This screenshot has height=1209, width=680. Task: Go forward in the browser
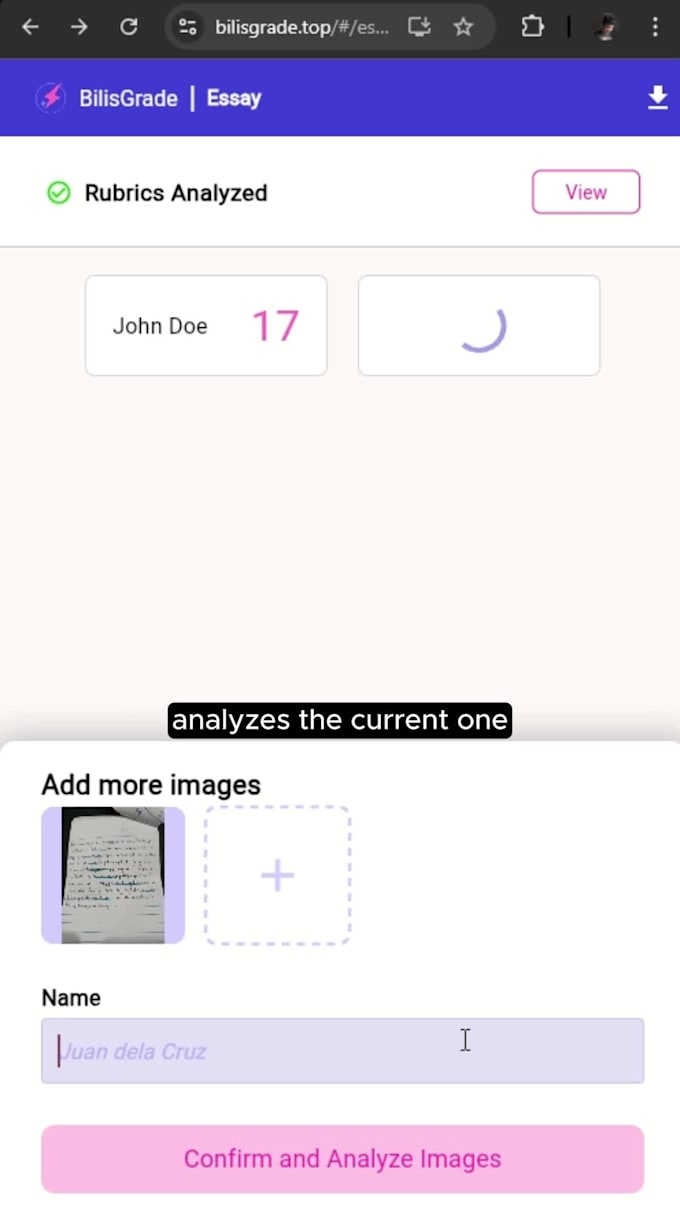click(x=79, y=27)
